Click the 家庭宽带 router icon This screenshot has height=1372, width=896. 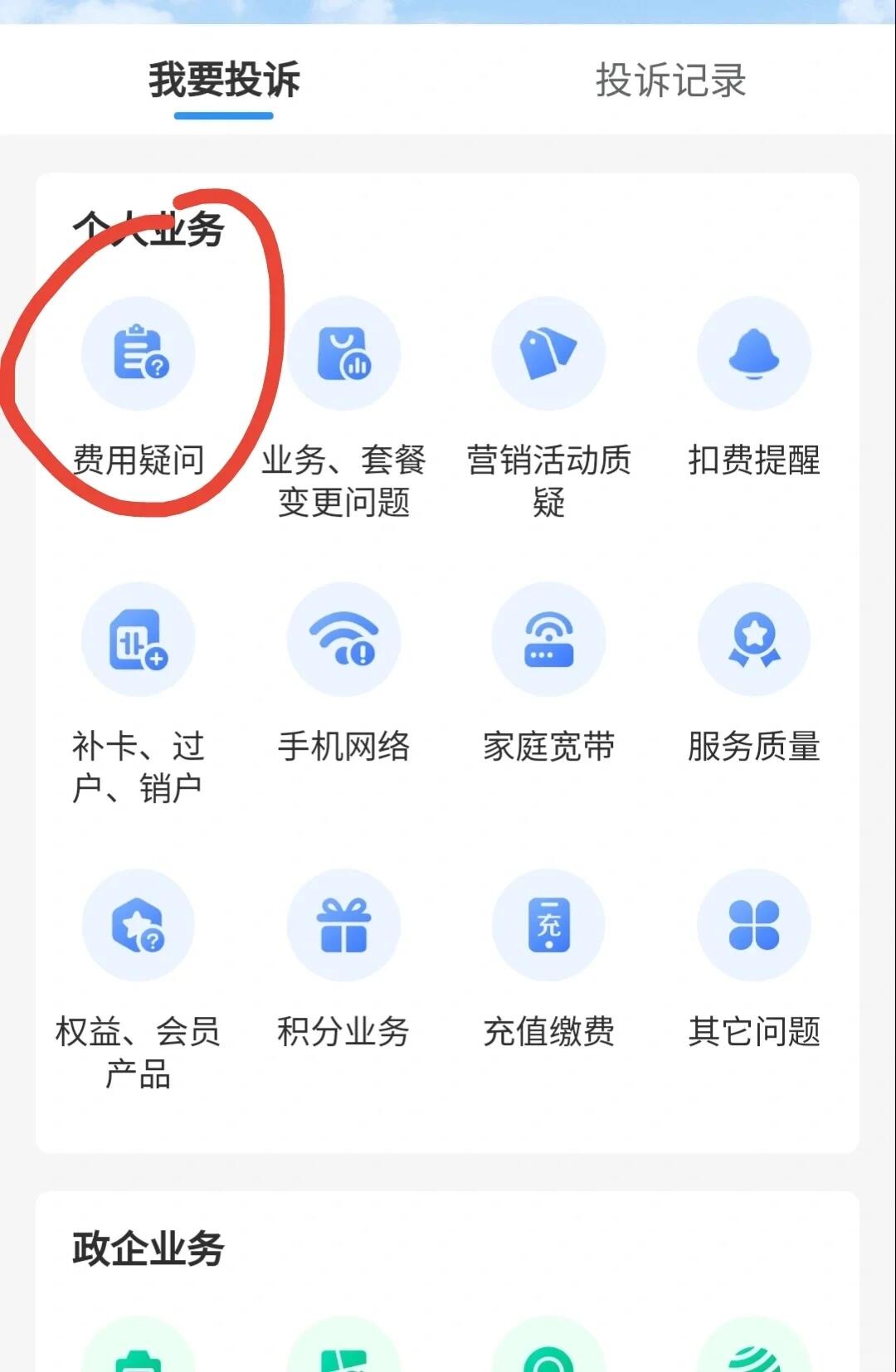[548, 640]
